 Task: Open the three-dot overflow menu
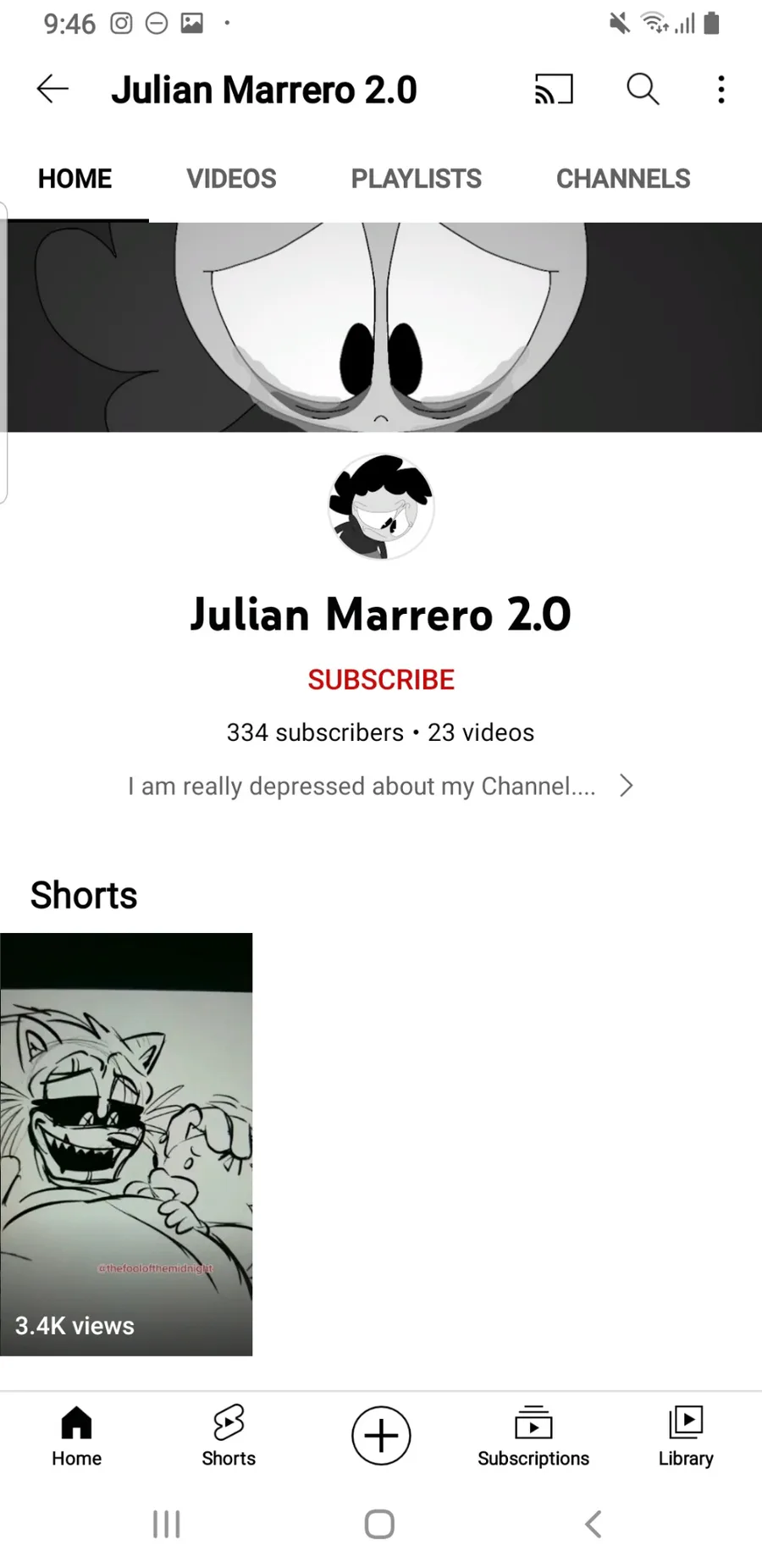tap(721, 89)
